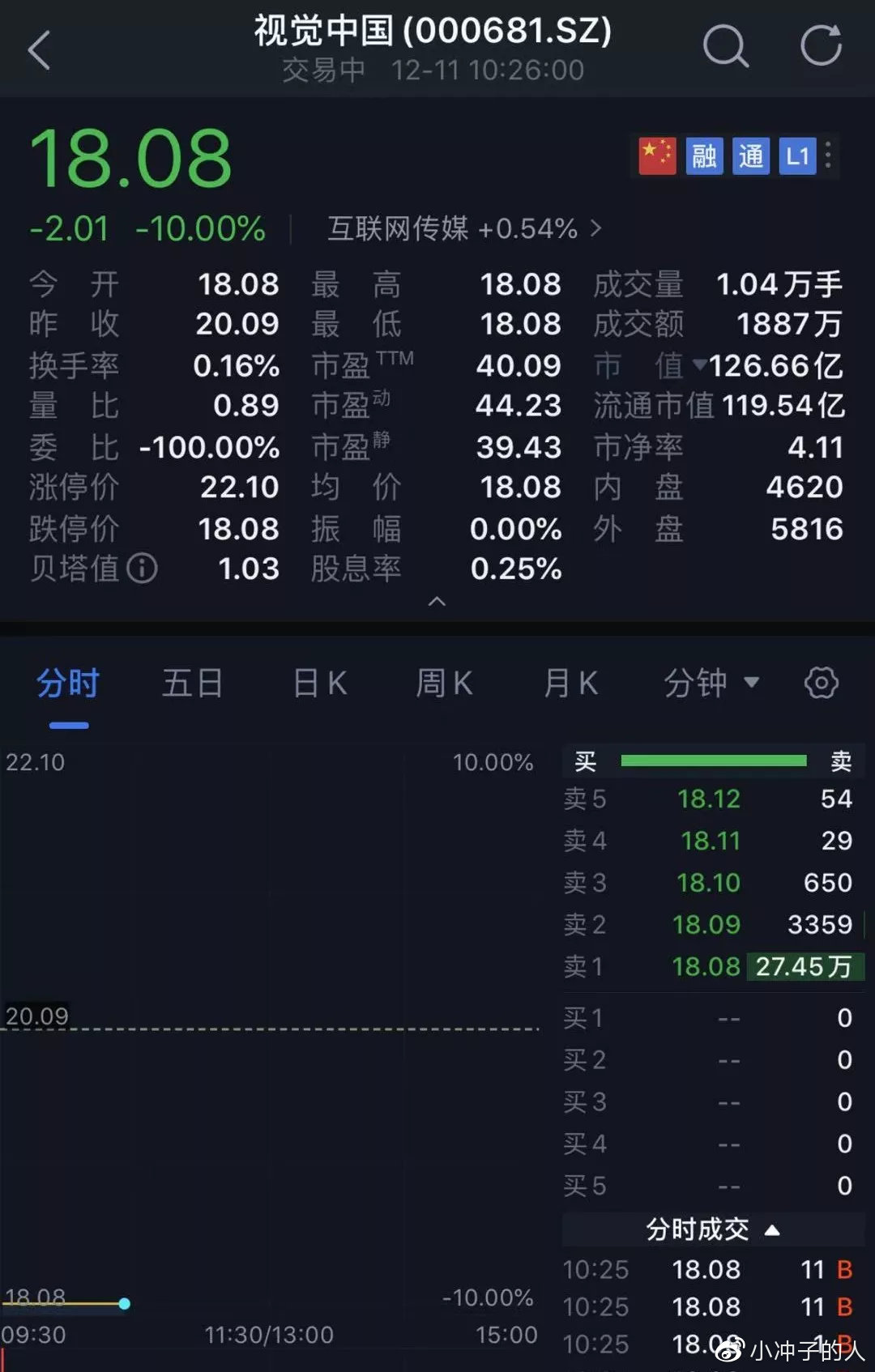Refresh the stock quote data
This screenshot has width=875, height=1372.
821,46
